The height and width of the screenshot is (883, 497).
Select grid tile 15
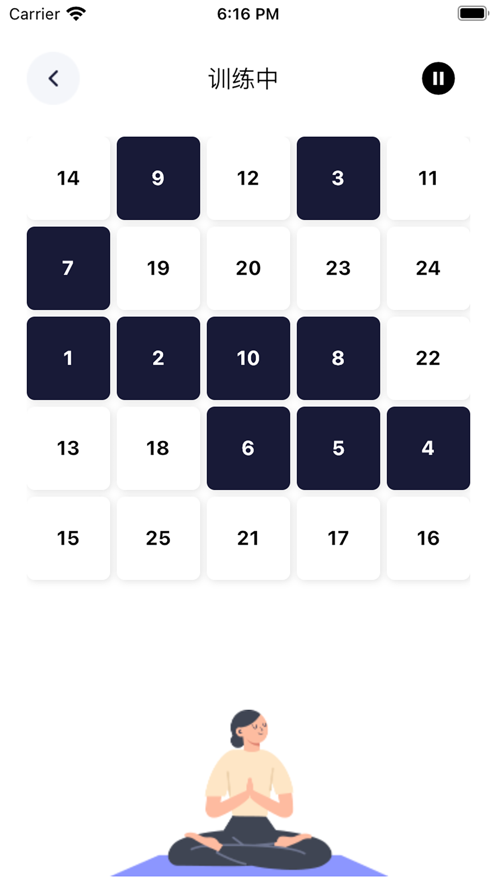point(68,538)
